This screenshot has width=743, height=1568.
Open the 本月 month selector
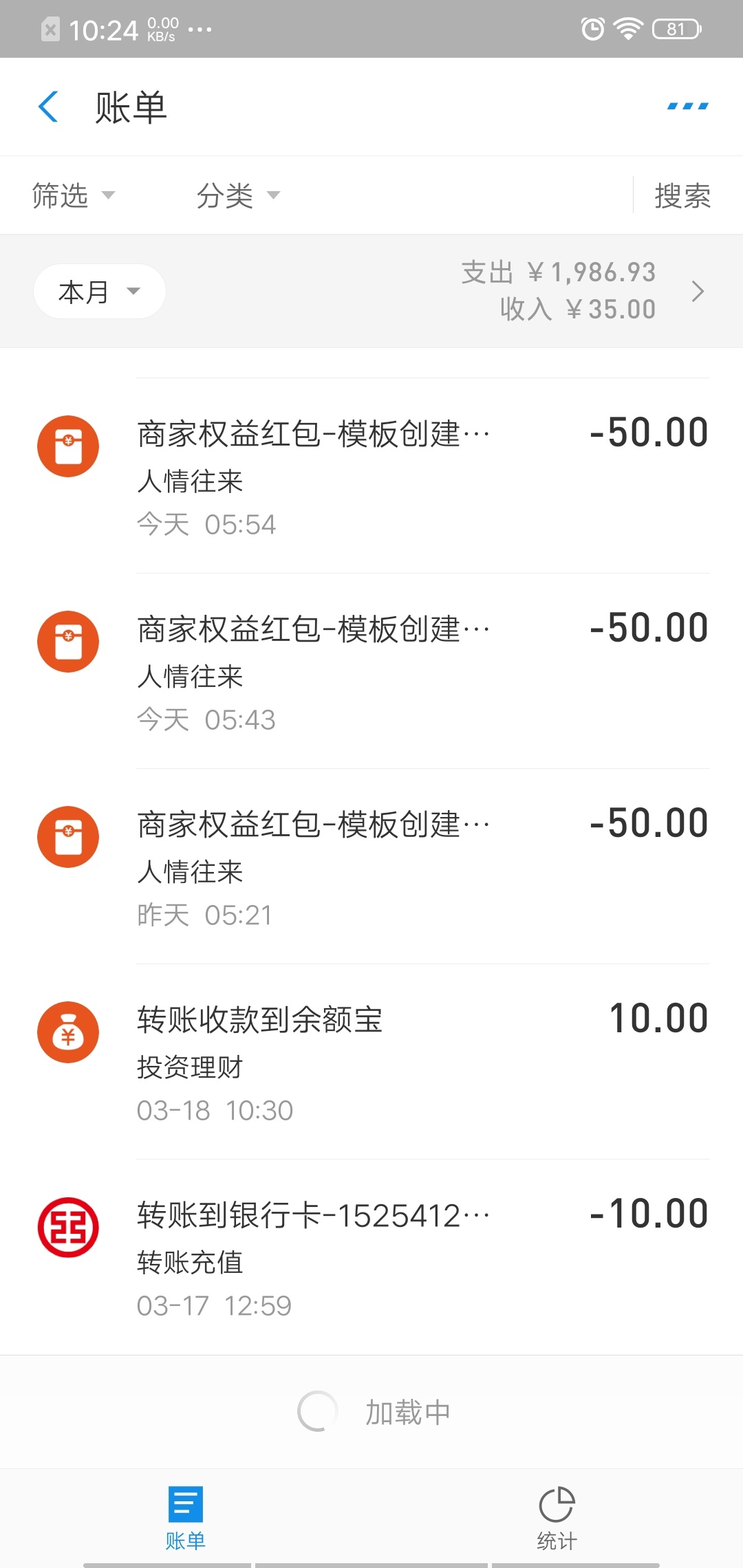click(100, 292)
